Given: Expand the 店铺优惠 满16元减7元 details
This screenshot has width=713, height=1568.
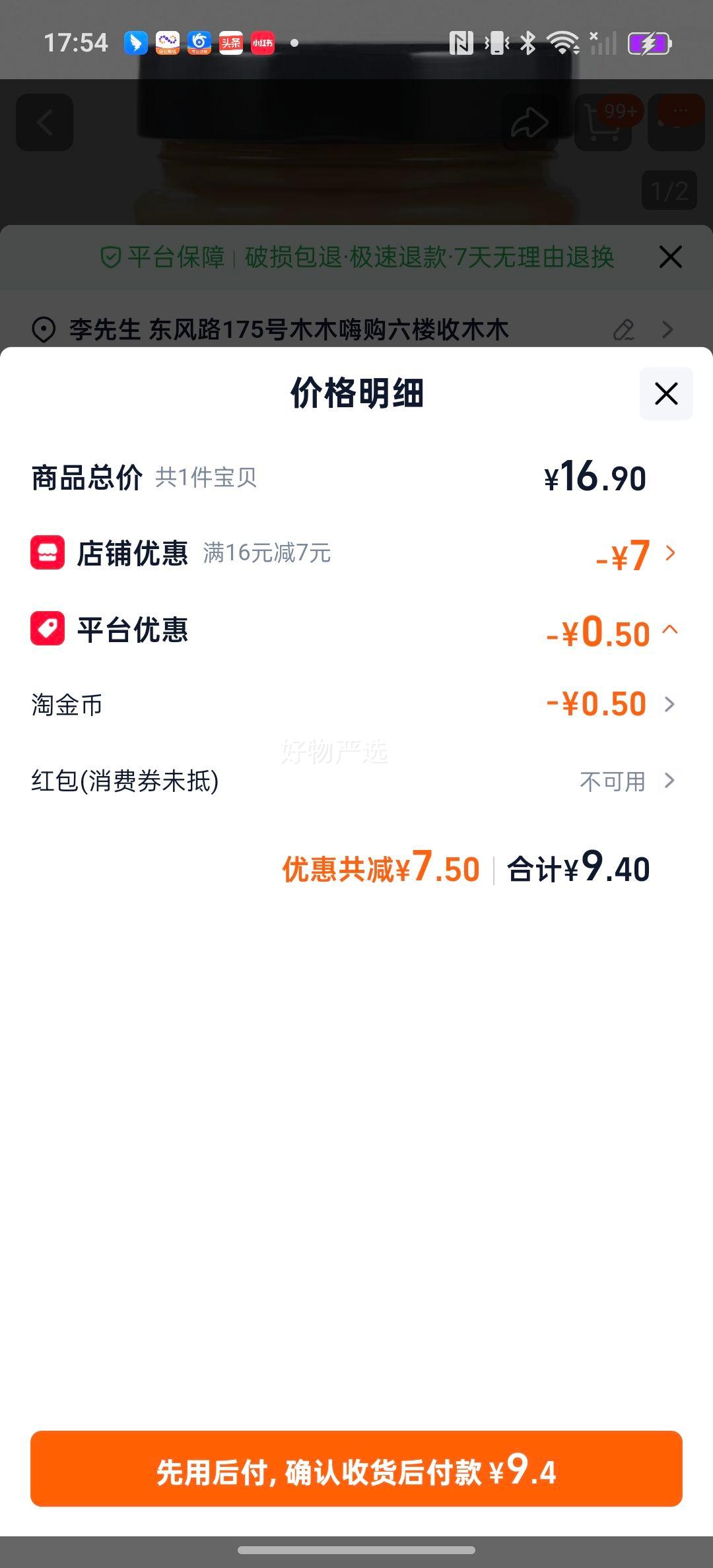Looking at the screenshot, I should 671,554.
